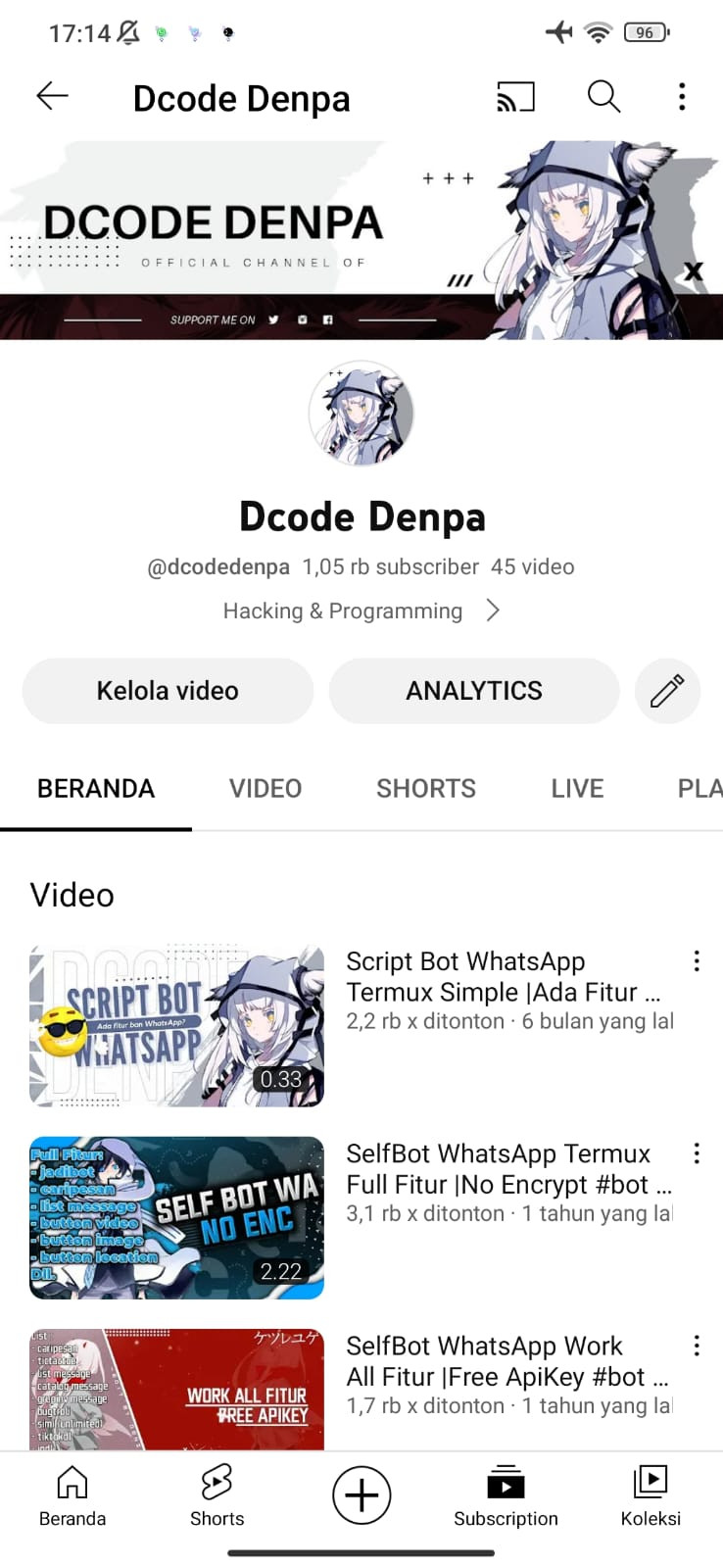Viewport: 723px width, 1568px height.
Task: Switch to the VIDEO tab
Action: 265,789
